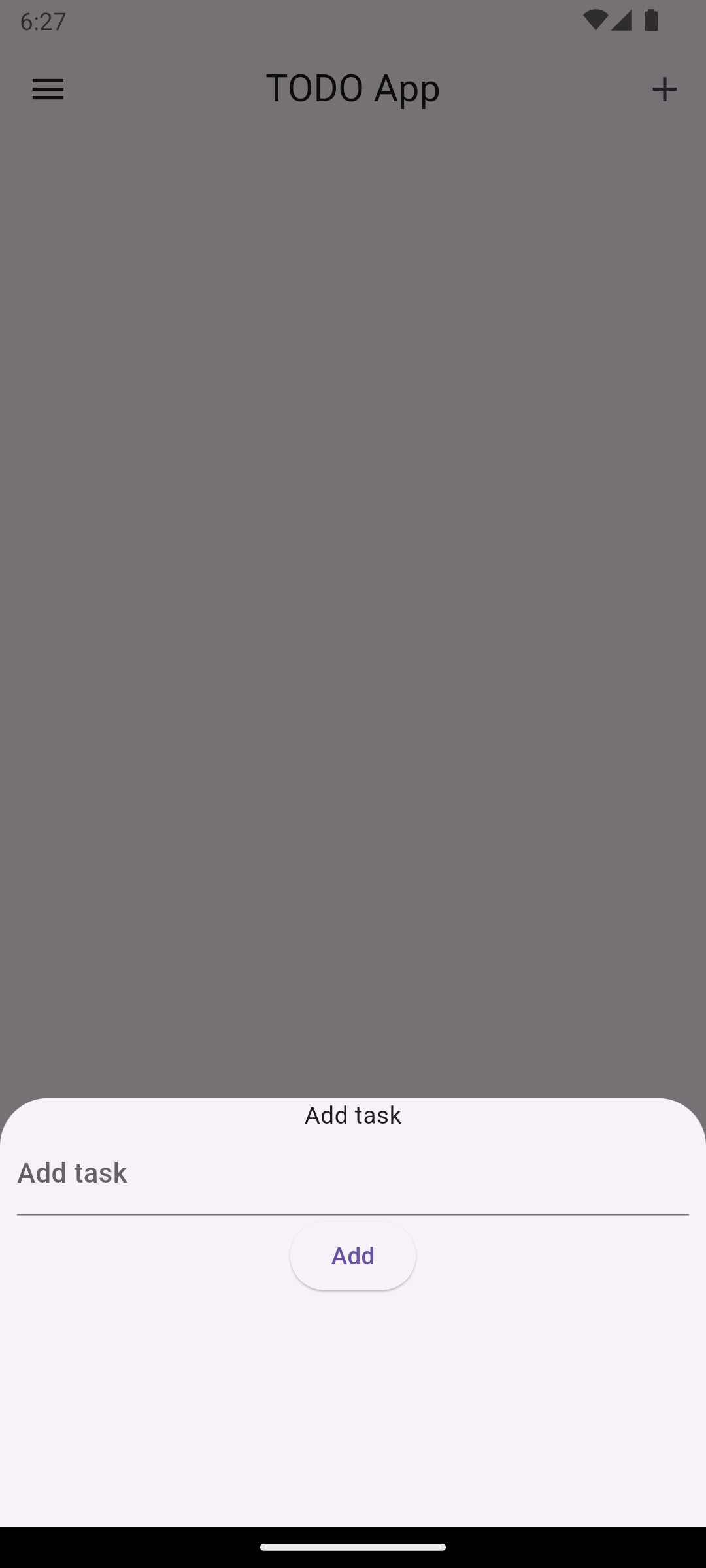The height and width of the screenshot is (1568, 706).
Task: Open the hamburger drawer menu
Action: point(48,89)
